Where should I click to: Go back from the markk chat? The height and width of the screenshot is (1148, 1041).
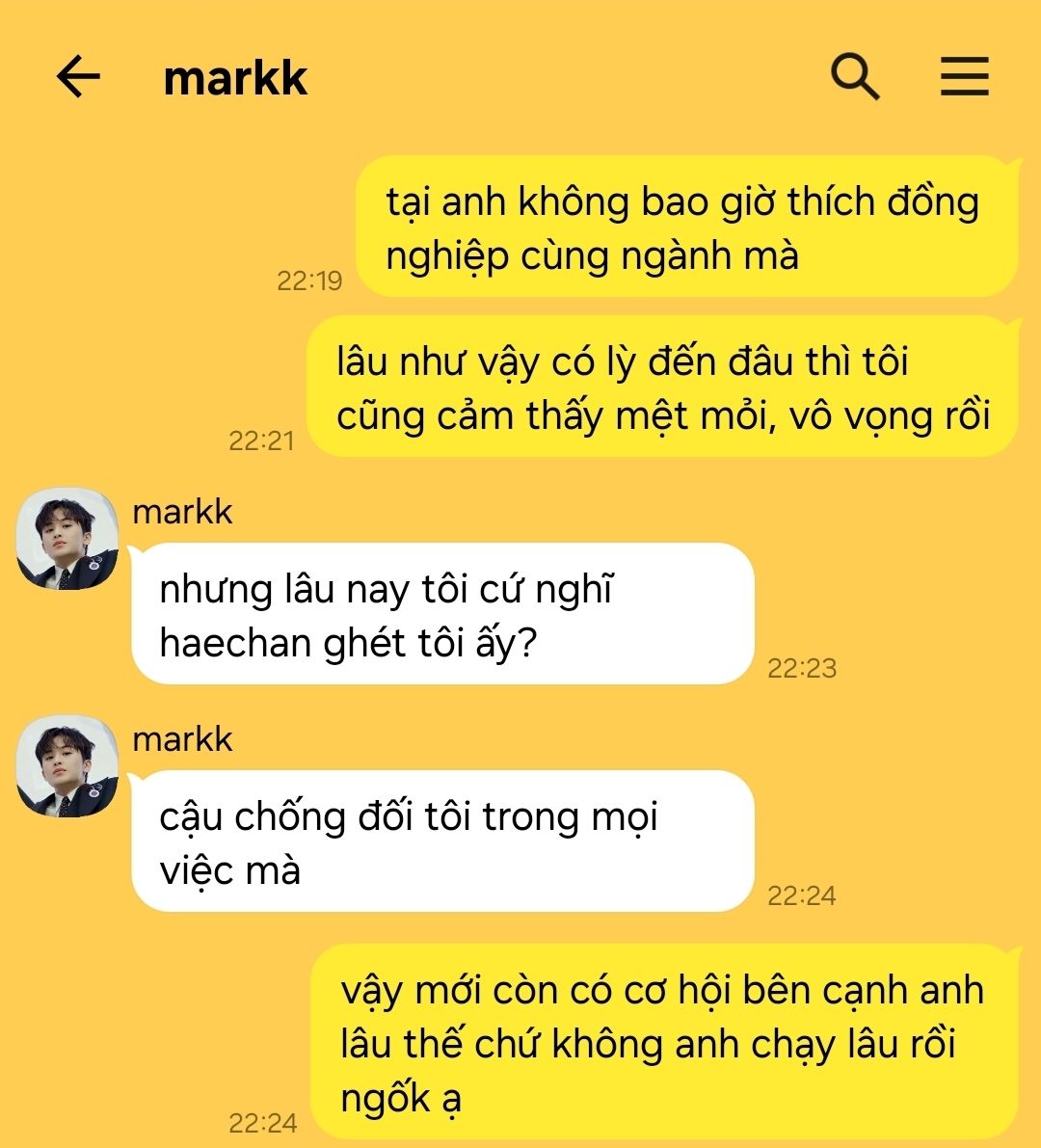79,76
